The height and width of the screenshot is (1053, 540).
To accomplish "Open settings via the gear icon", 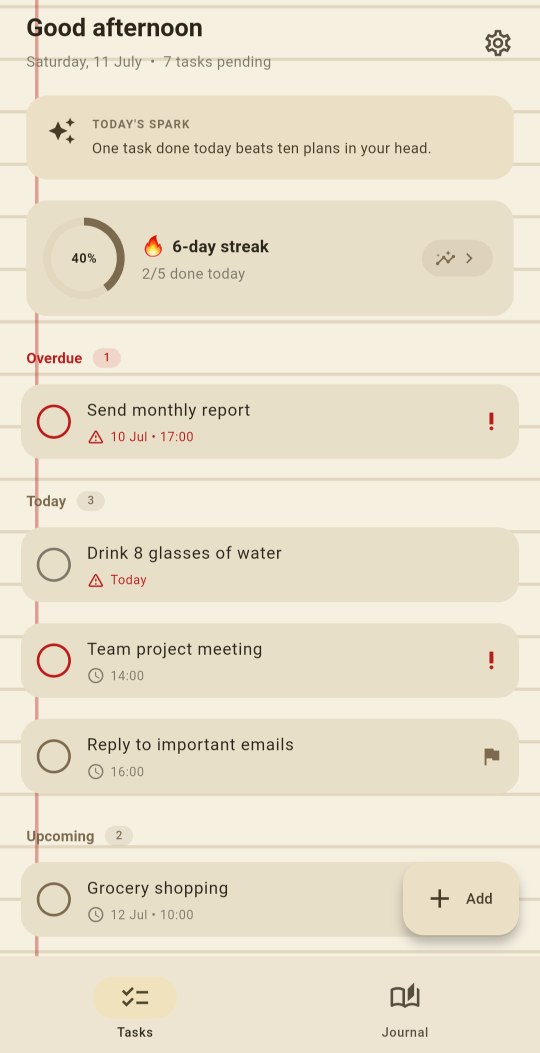I will point(498,43).
